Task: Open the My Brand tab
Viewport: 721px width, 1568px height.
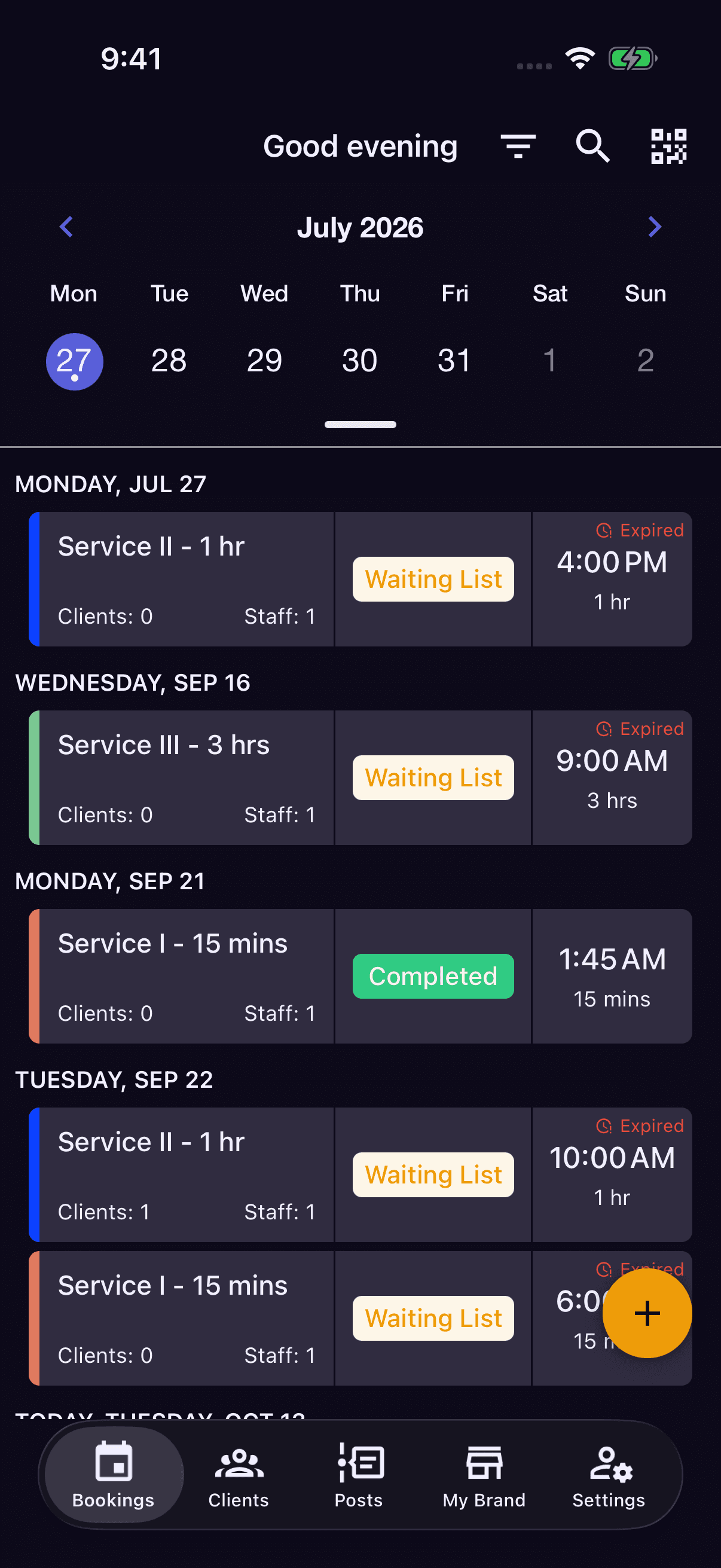Action: [x=484, y=1474]
